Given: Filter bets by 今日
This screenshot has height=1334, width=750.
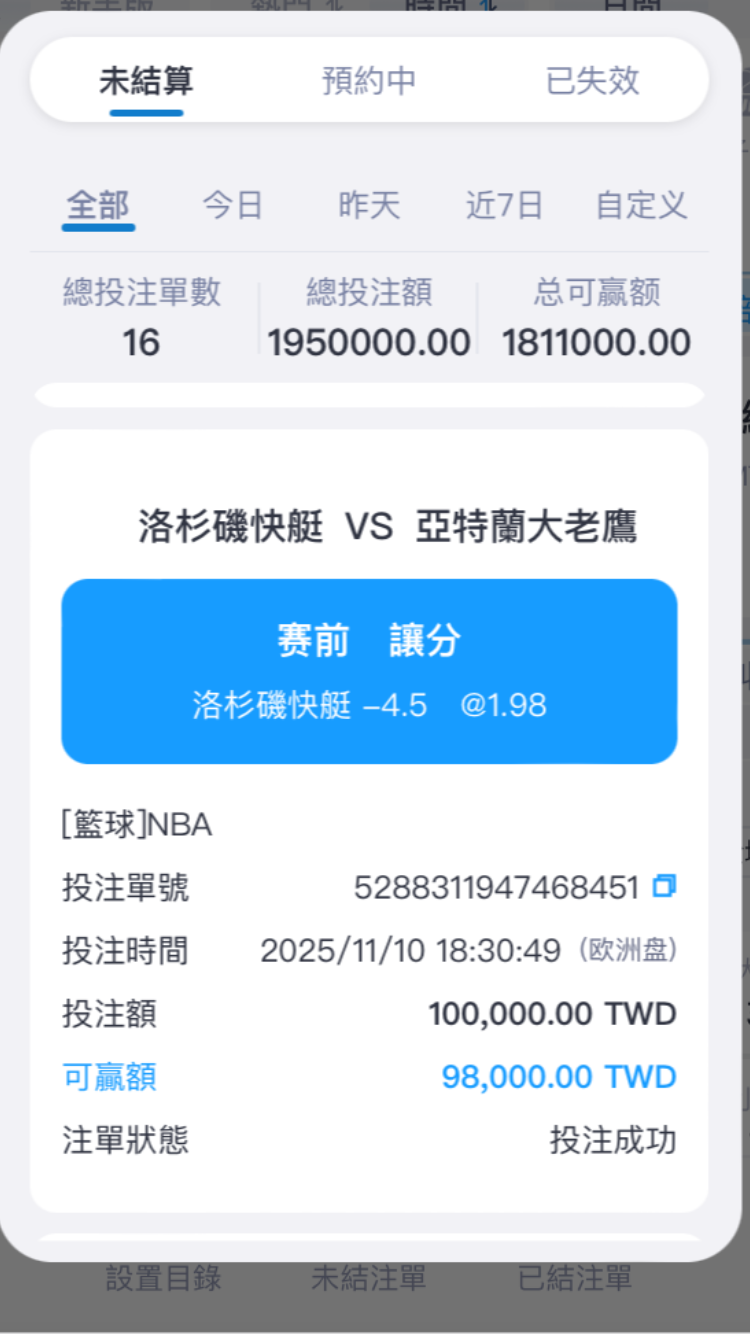Looking at the screenshot, I should pyautogui.click(x=232, y=206).
